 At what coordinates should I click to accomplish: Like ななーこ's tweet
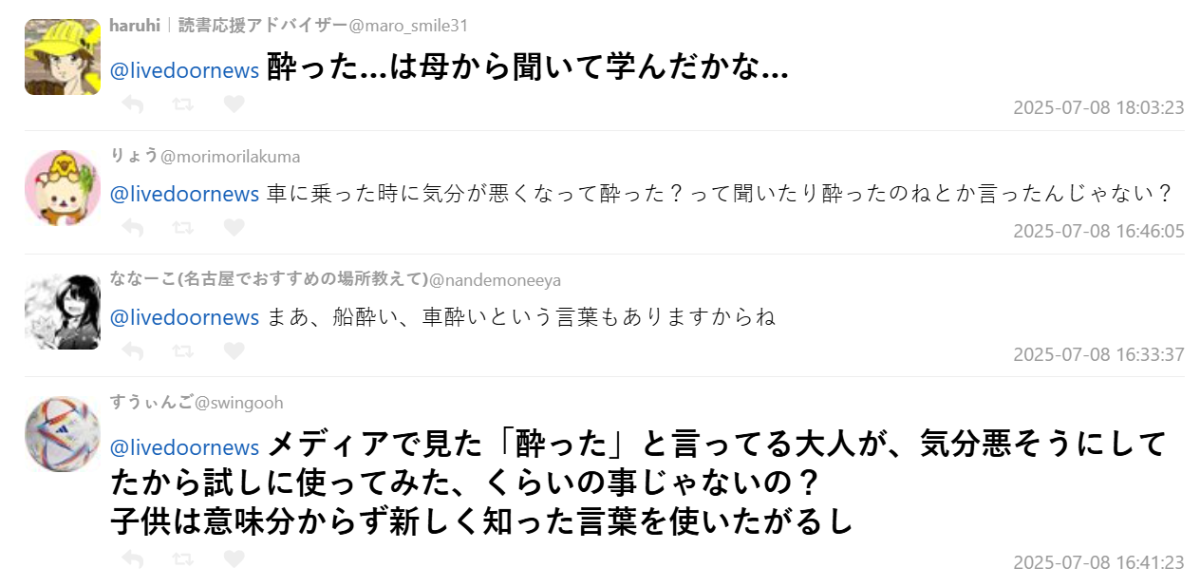(x=233, y=351)
